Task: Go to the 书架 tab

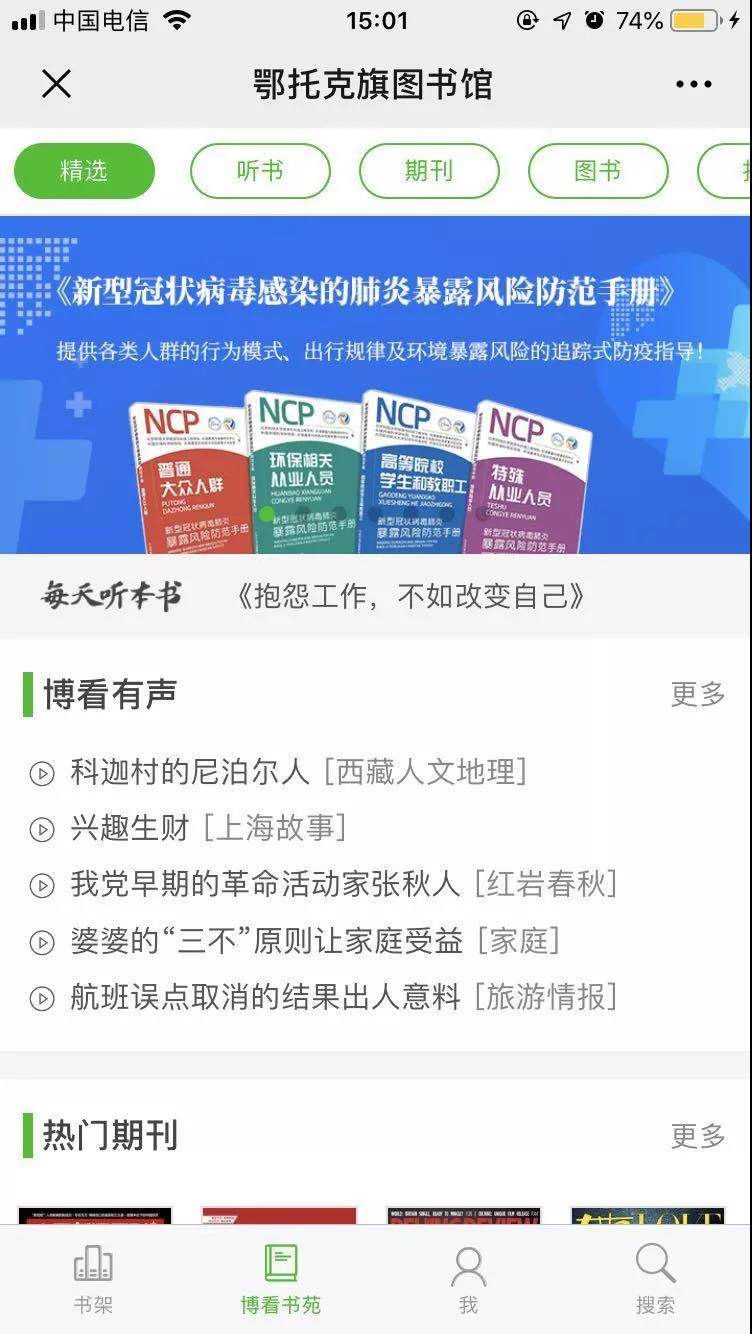Action: click(93, 1279)
